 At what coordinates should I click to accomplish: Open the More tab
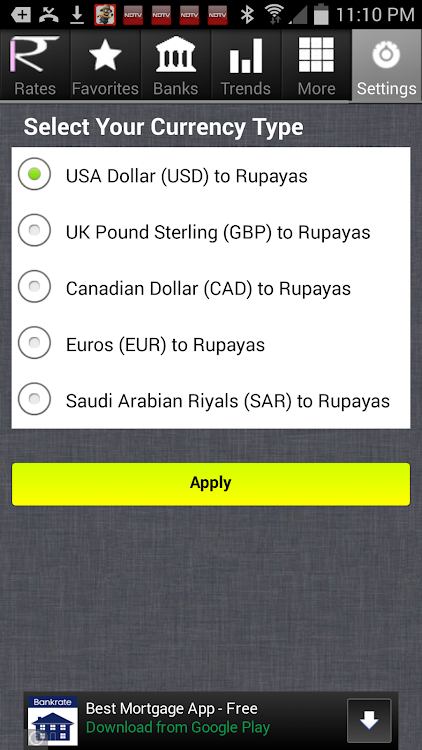(x=316, y=65)
